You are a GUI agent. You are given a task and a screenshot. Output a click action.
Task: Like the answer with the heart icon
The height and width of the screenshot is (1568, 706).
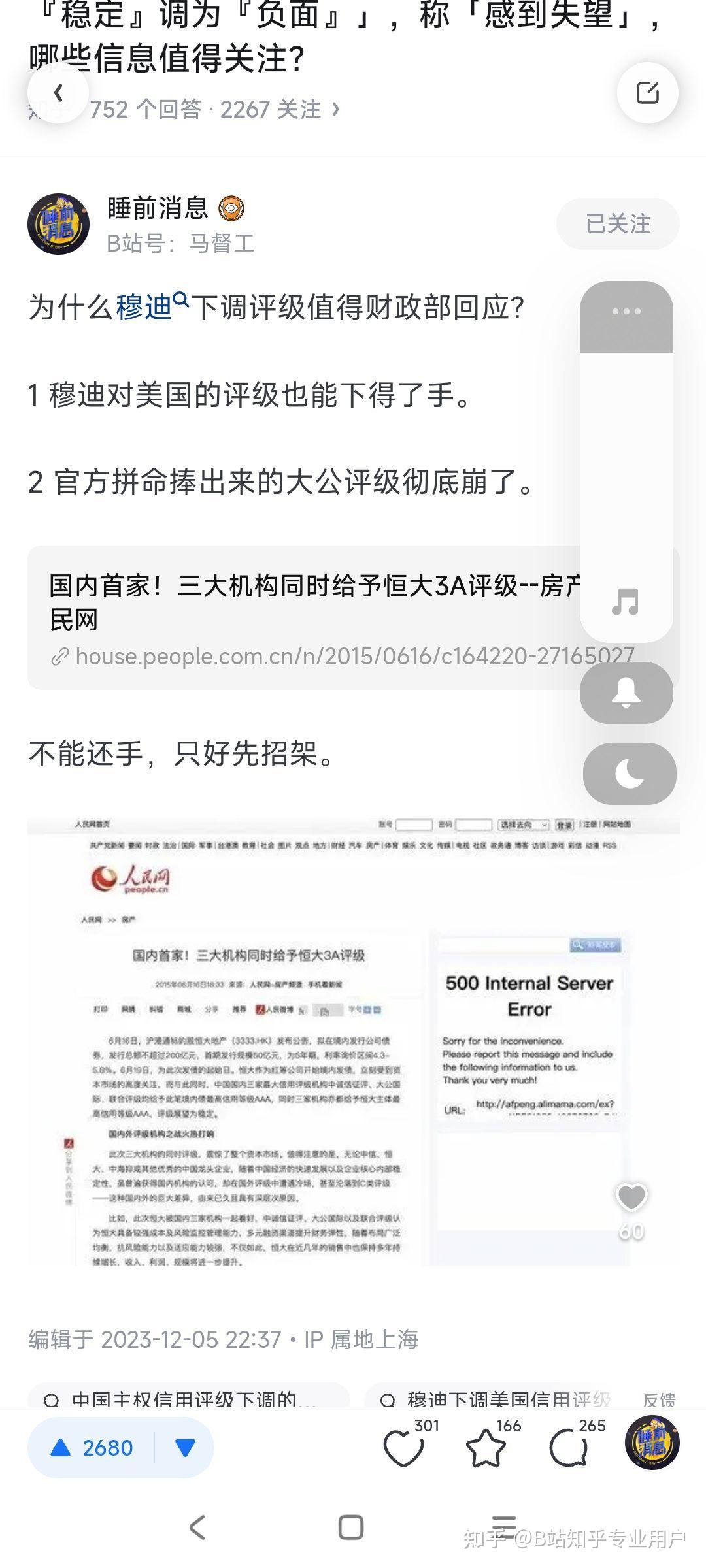(x=403, y=1448)
